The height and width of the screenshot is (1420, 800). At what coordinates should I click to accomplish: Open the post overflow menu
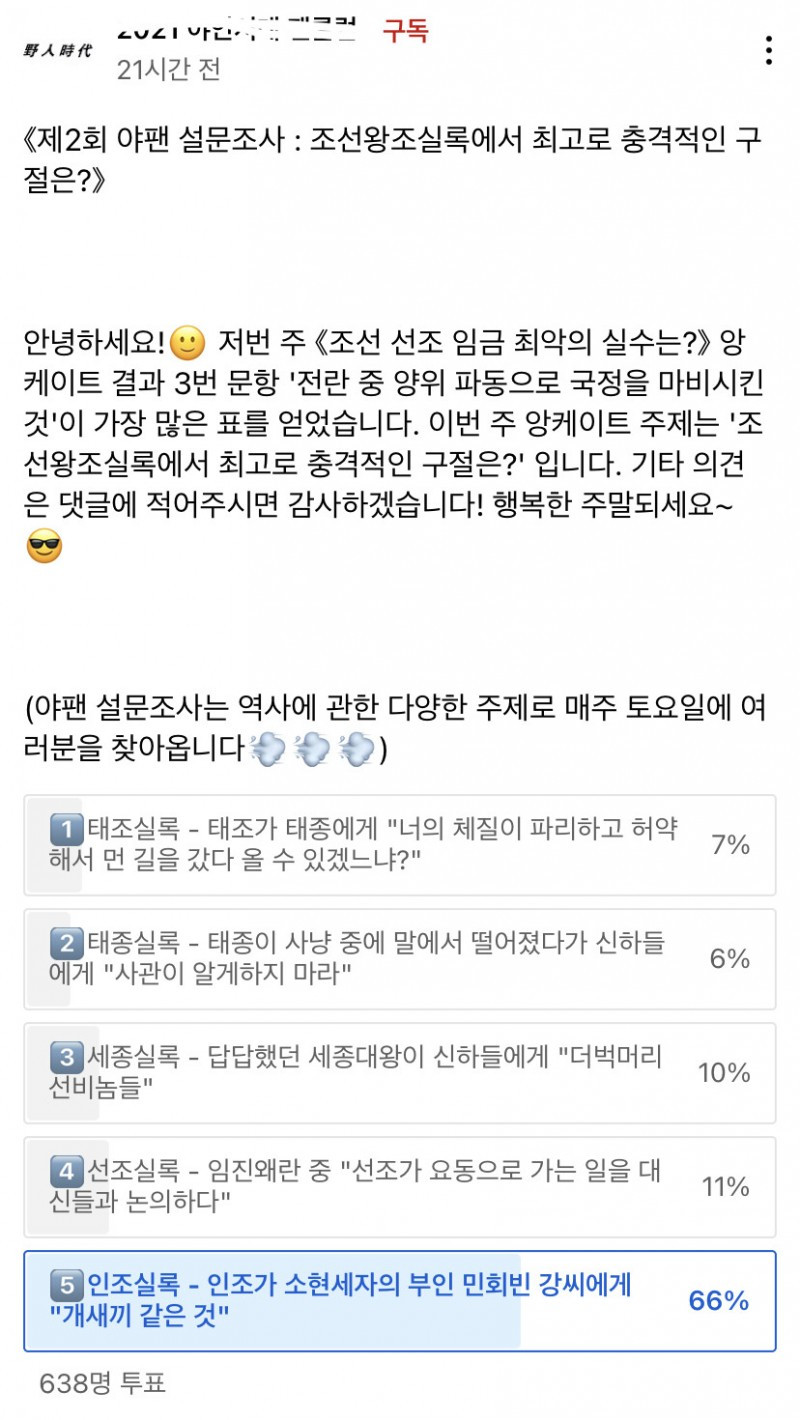(768, 50)
